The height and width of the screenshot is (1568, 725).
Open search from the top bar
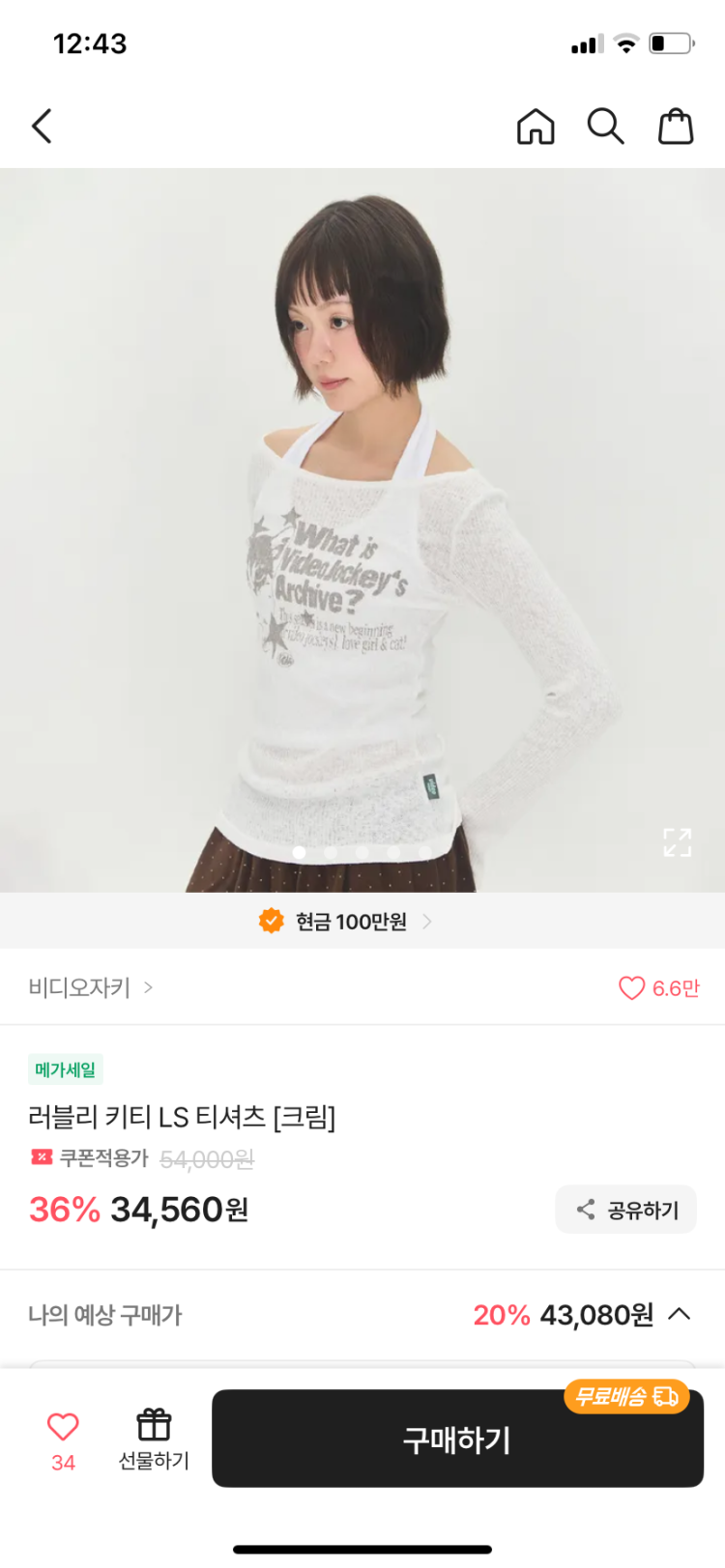point(606,127)
